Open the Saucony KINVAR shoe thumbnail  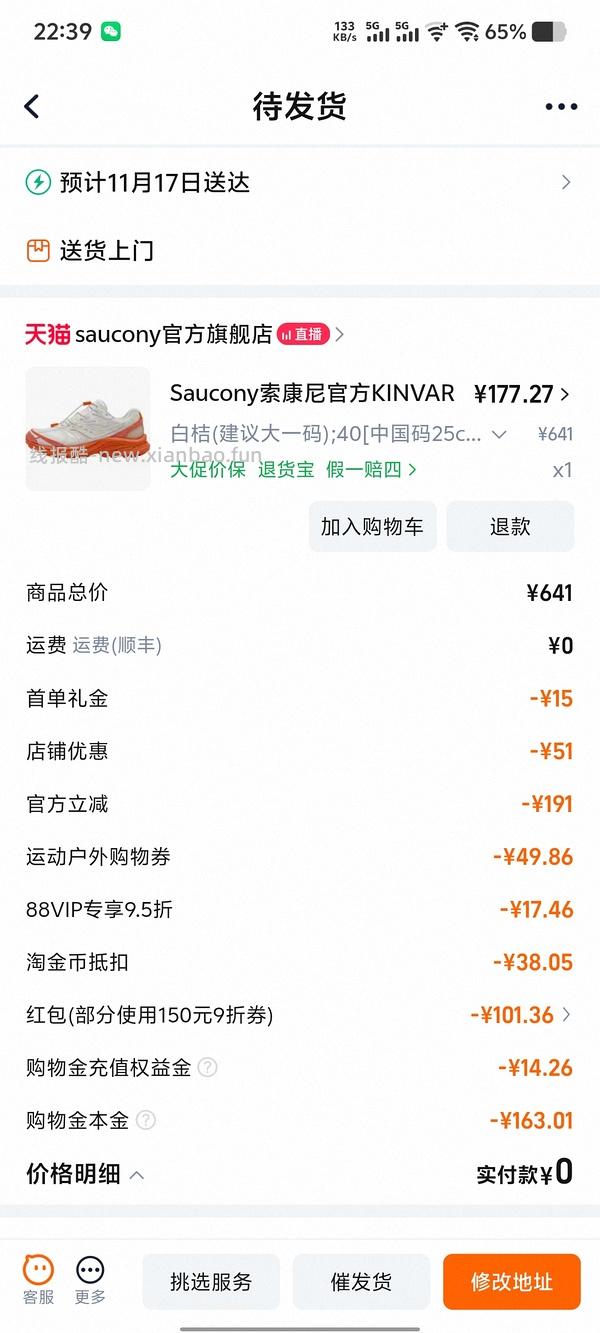click(88, 429)
